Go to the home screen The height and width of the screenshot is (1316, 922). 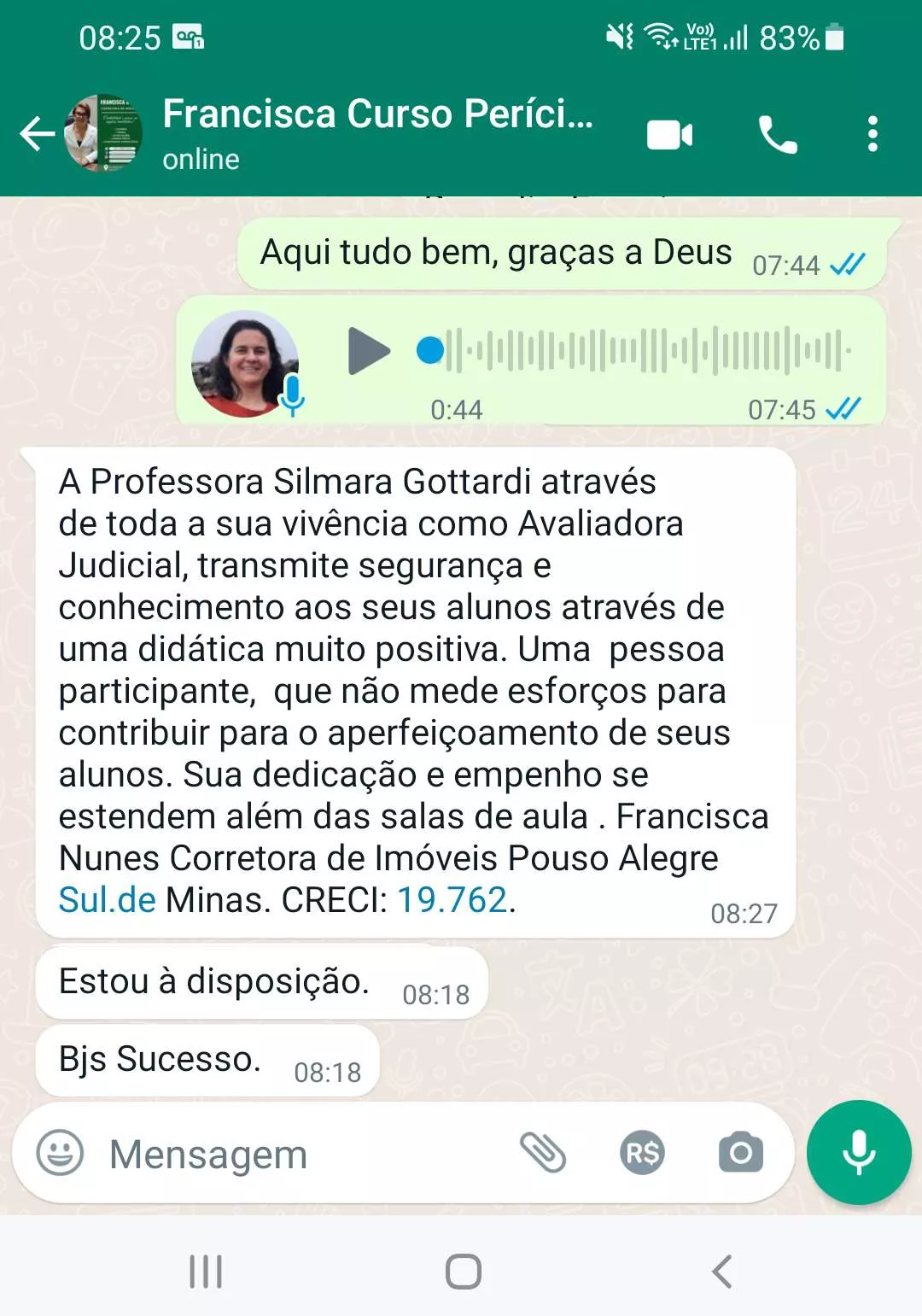coord(463,1272)
